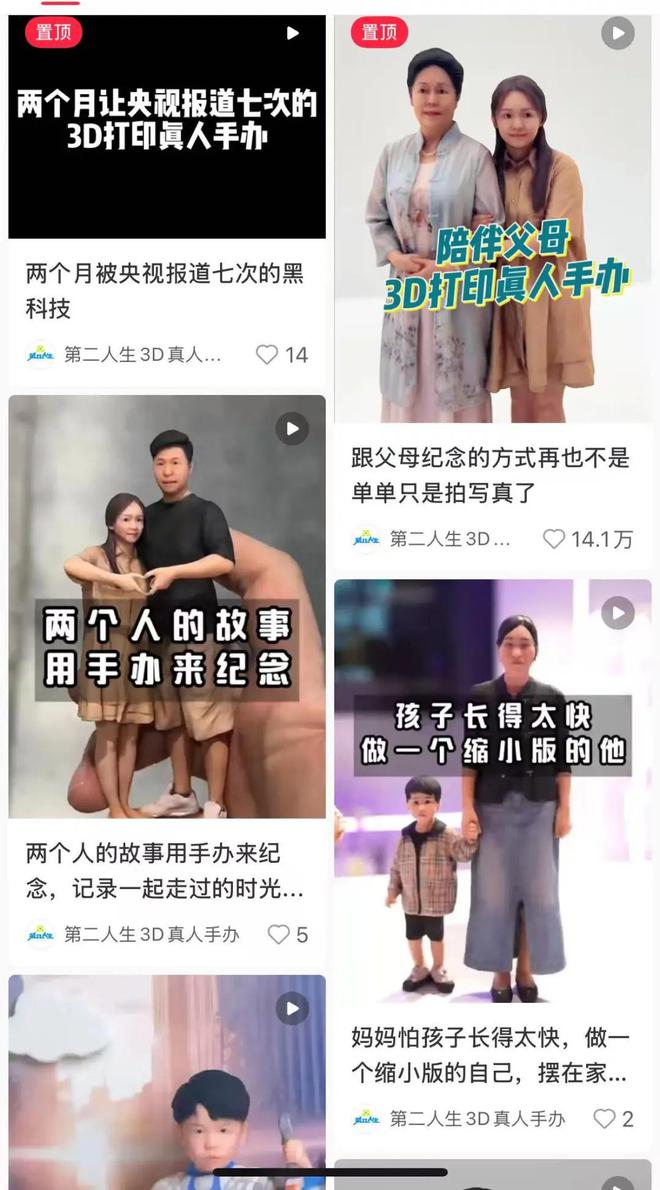Viewport: 660px width, 1190px height.
Task: Open the pinned 央视报道七次 3D打印 video
Action: coord(167,126)
